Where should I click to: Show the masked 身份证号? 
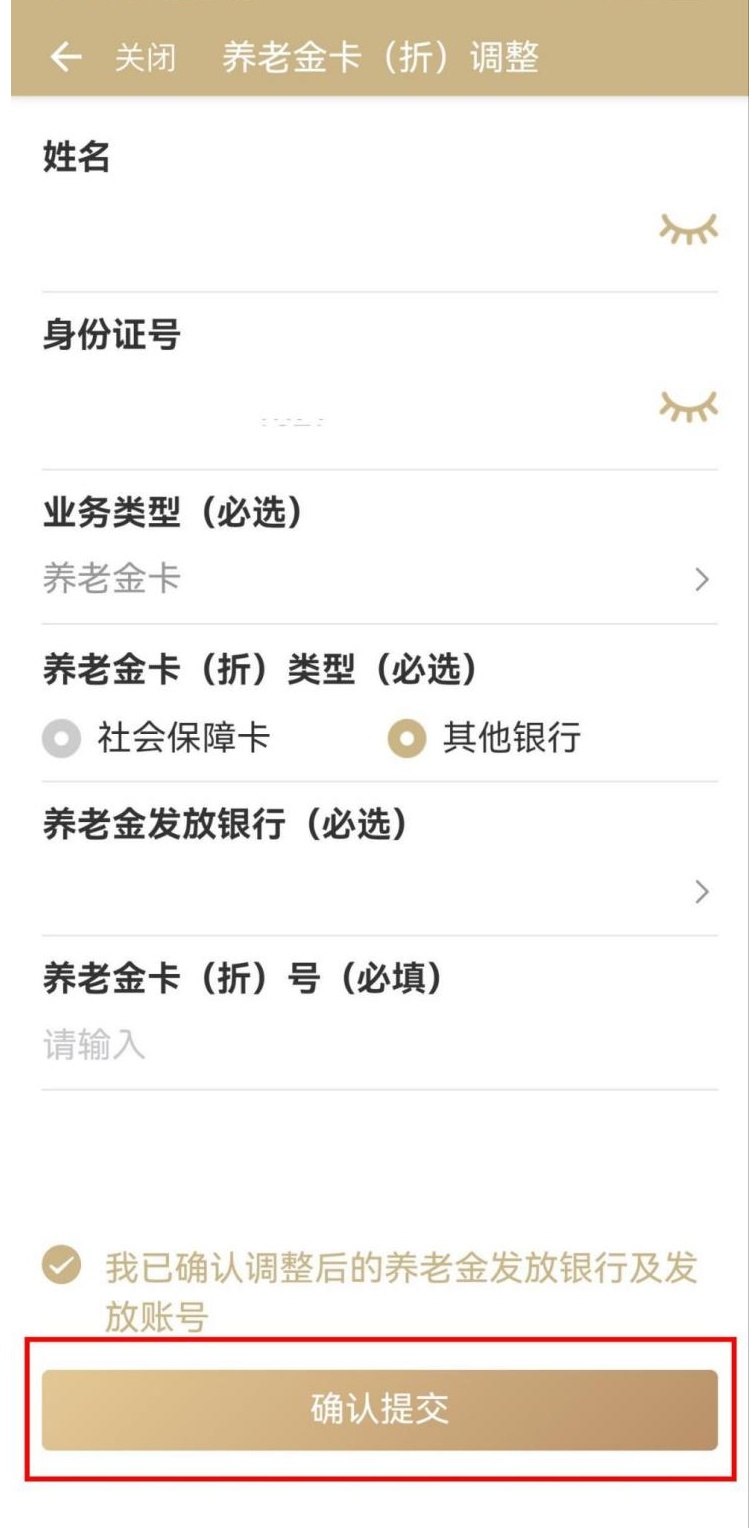coord(688,405)
